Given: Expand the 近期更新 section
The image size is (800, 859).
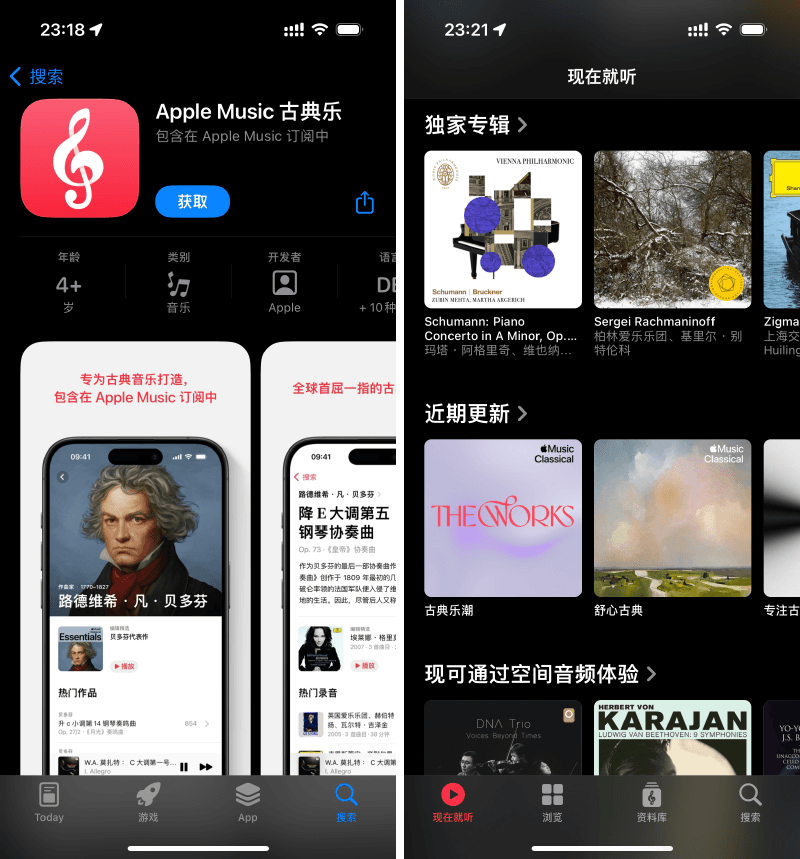Looking at the screenshot, I should (x=477, y=413).
